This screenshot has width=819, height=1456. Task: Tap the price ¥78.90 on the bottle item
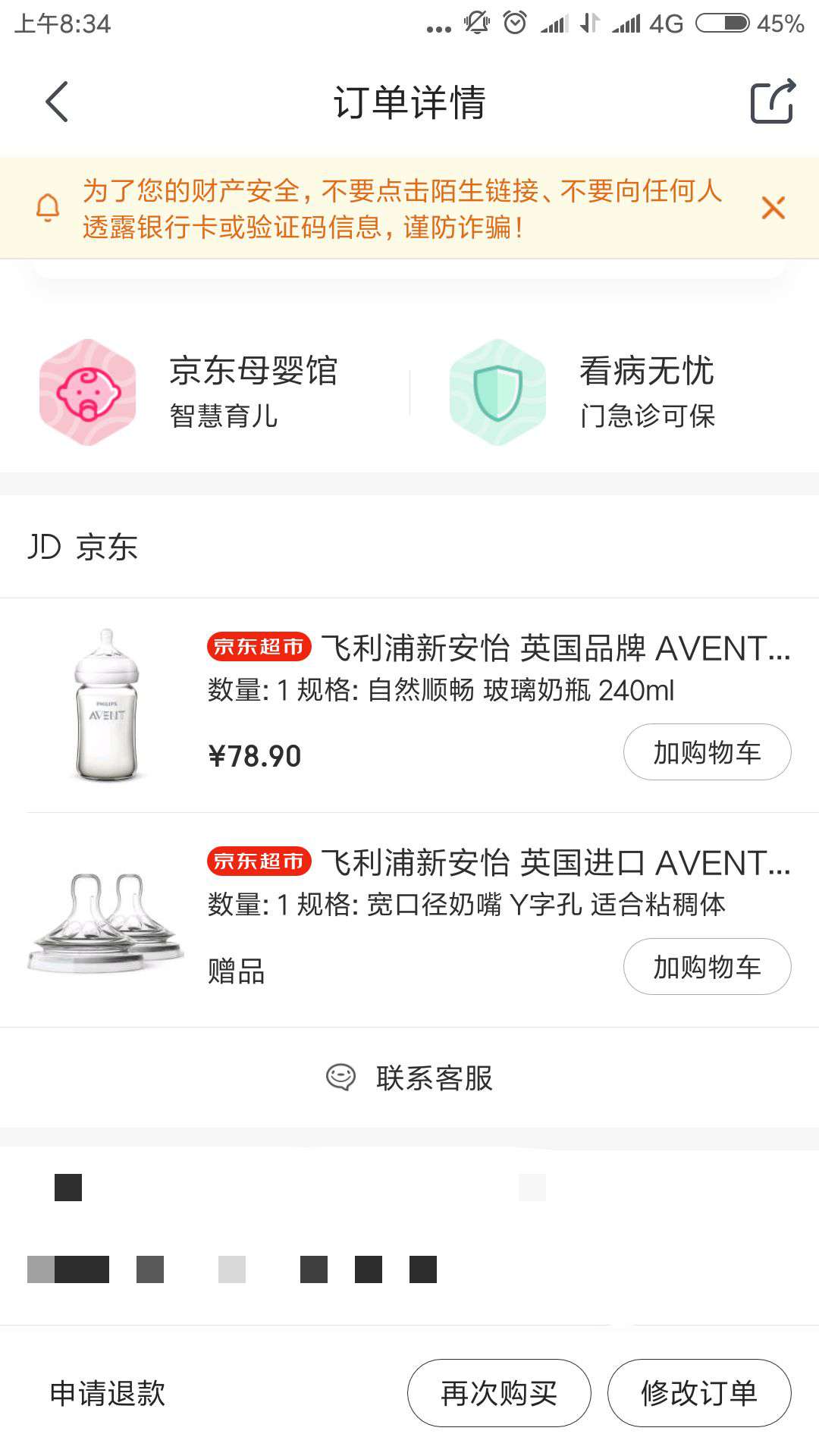(x=254, y=755)
